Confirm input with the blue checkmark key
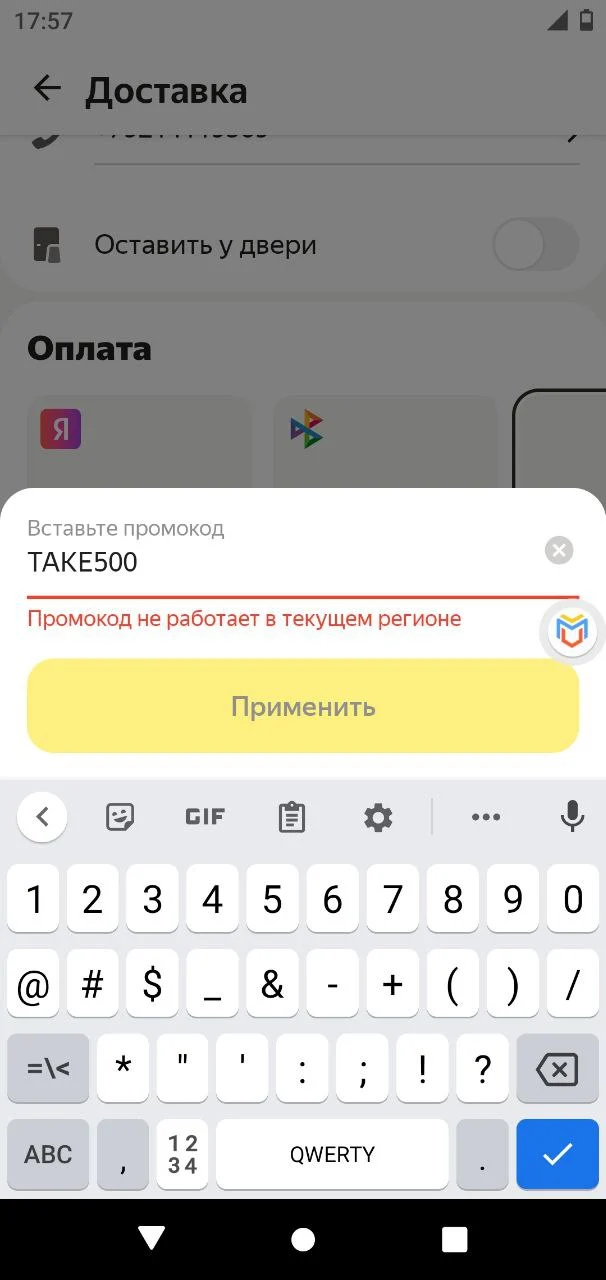The height and width of the screenshot is (1280, 606). coord(557,1154)
